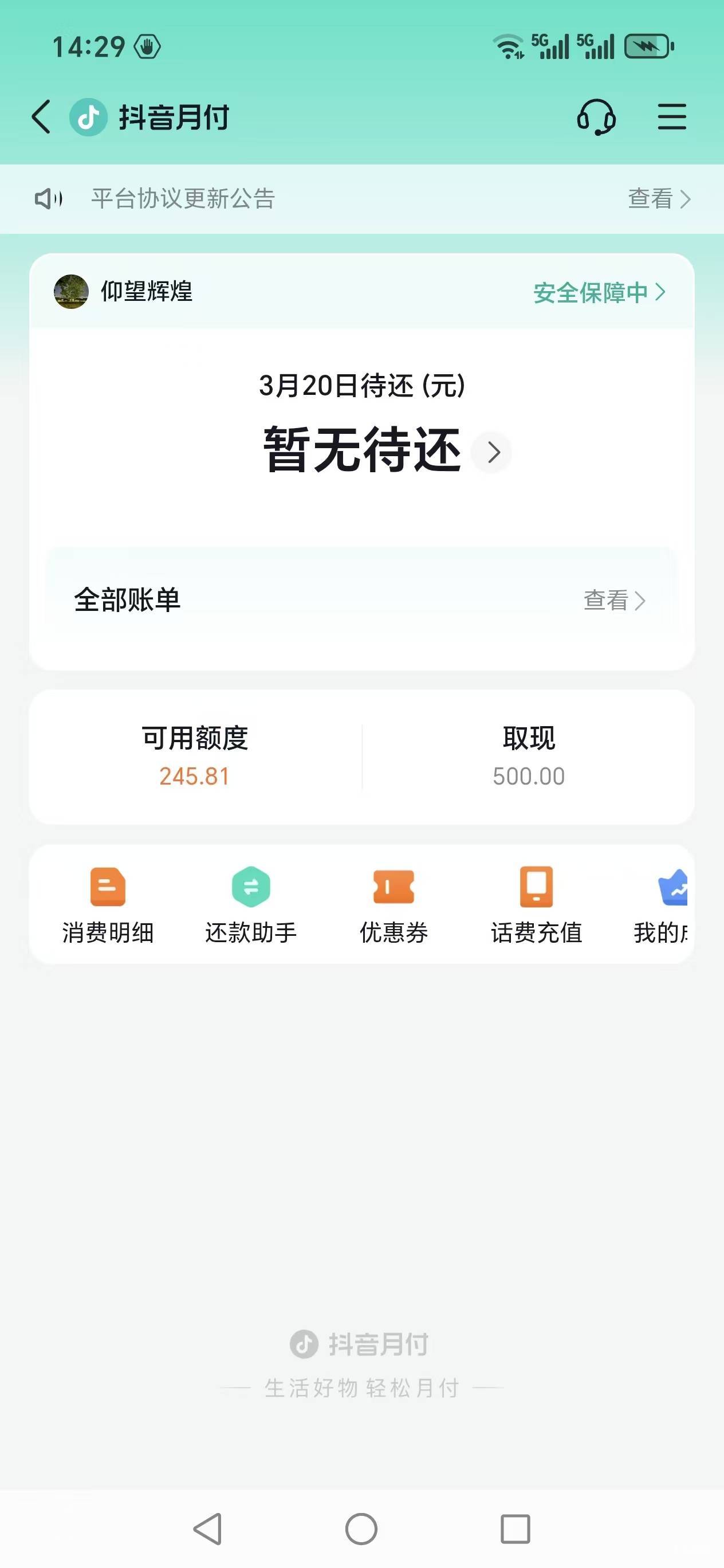Open the hamburger menu
Screen dimensions: 724x1568
[672, 117]
